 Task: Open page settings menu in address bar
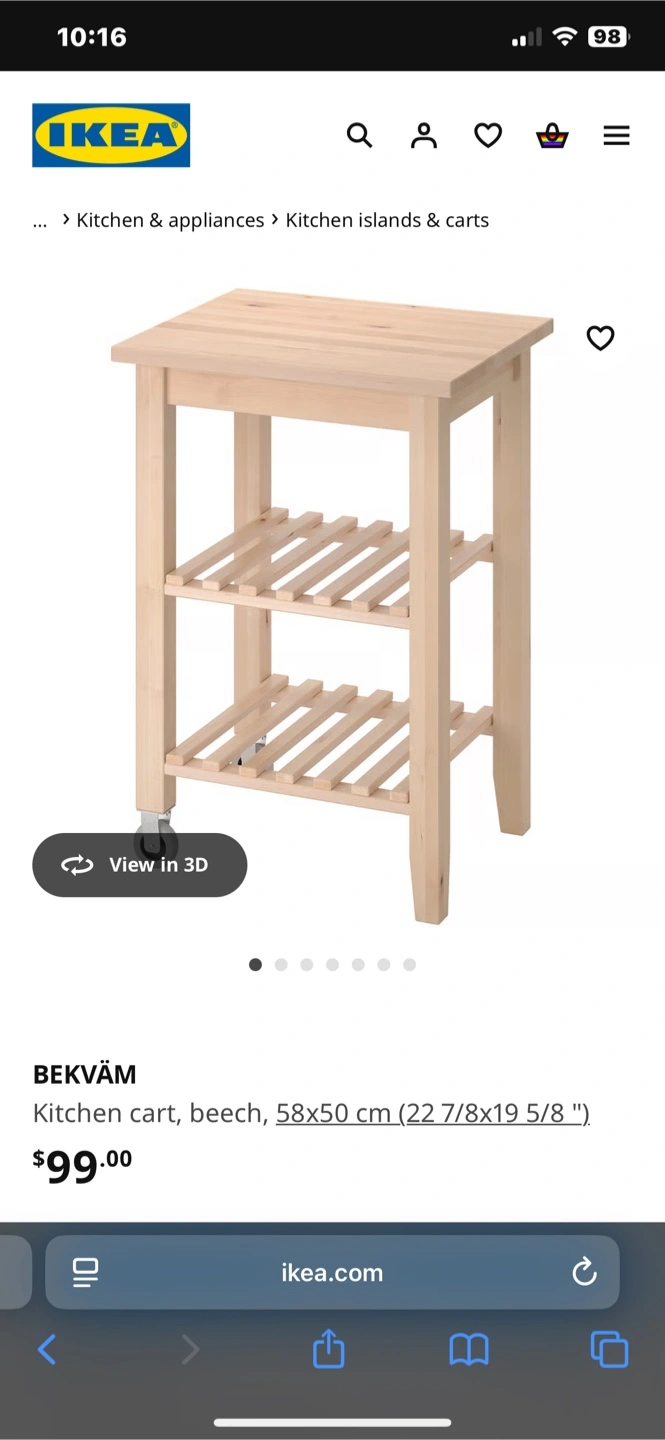(85, 1272)
